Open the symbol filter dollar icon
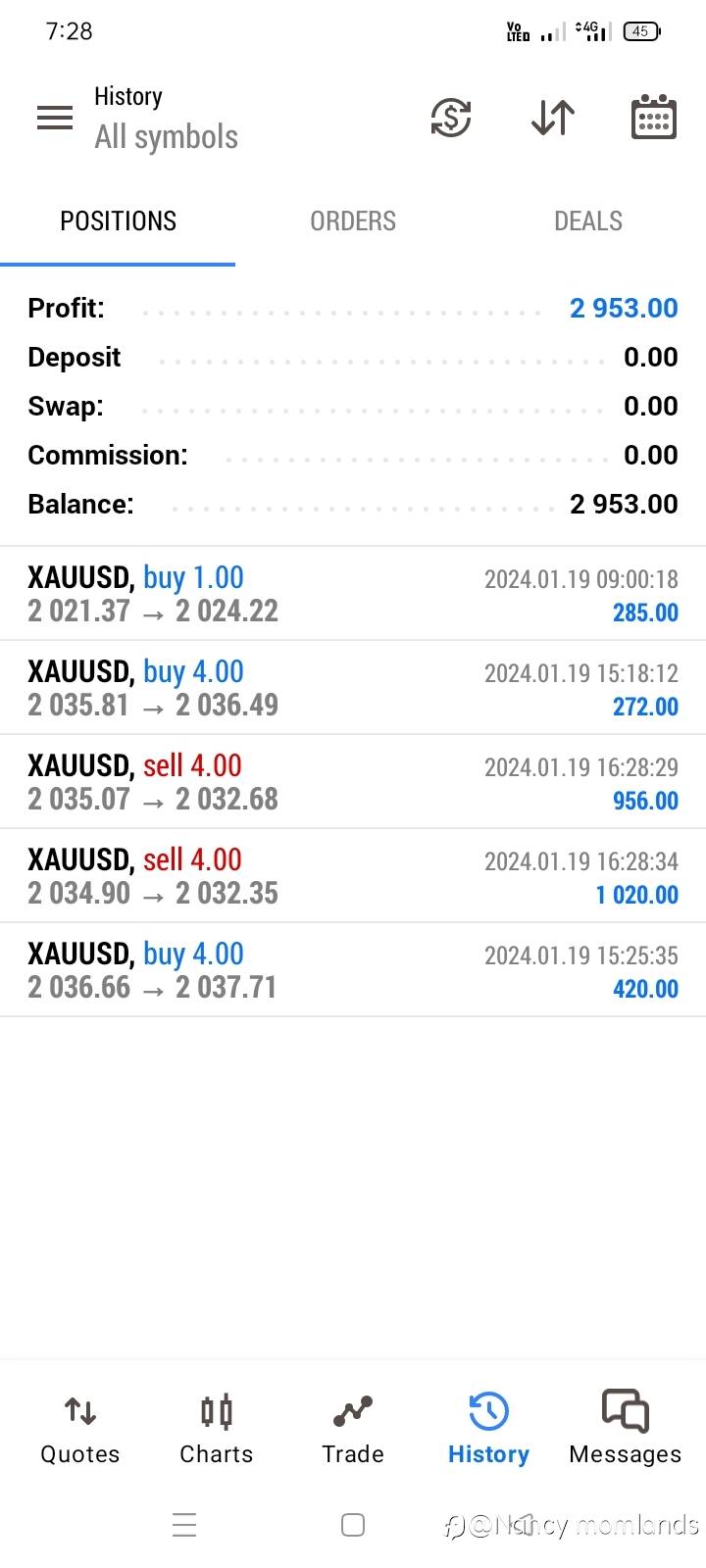 point(451,118)
